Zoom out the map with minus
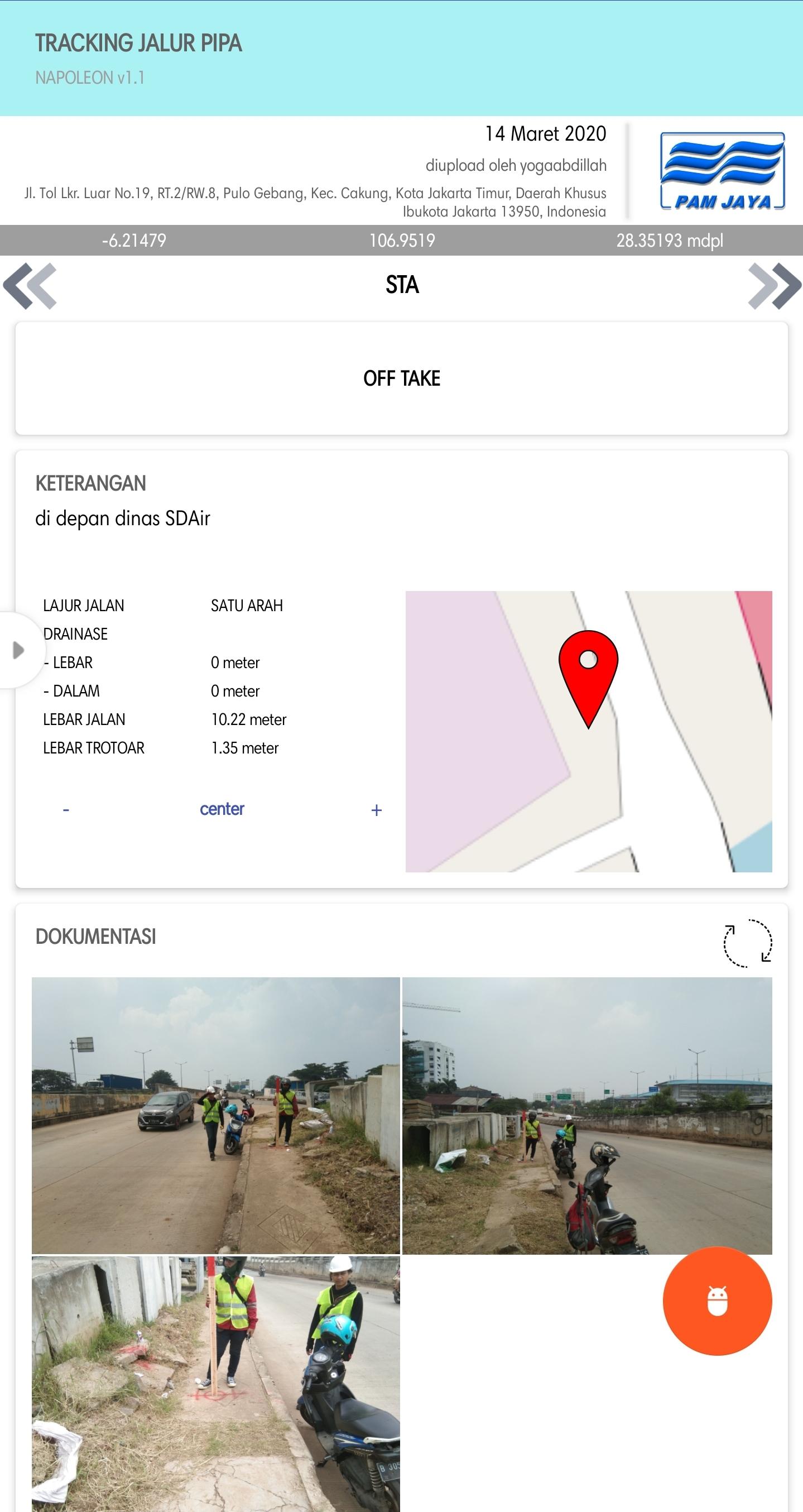The width and height of the screenshot is (803, 1512). 66,810
